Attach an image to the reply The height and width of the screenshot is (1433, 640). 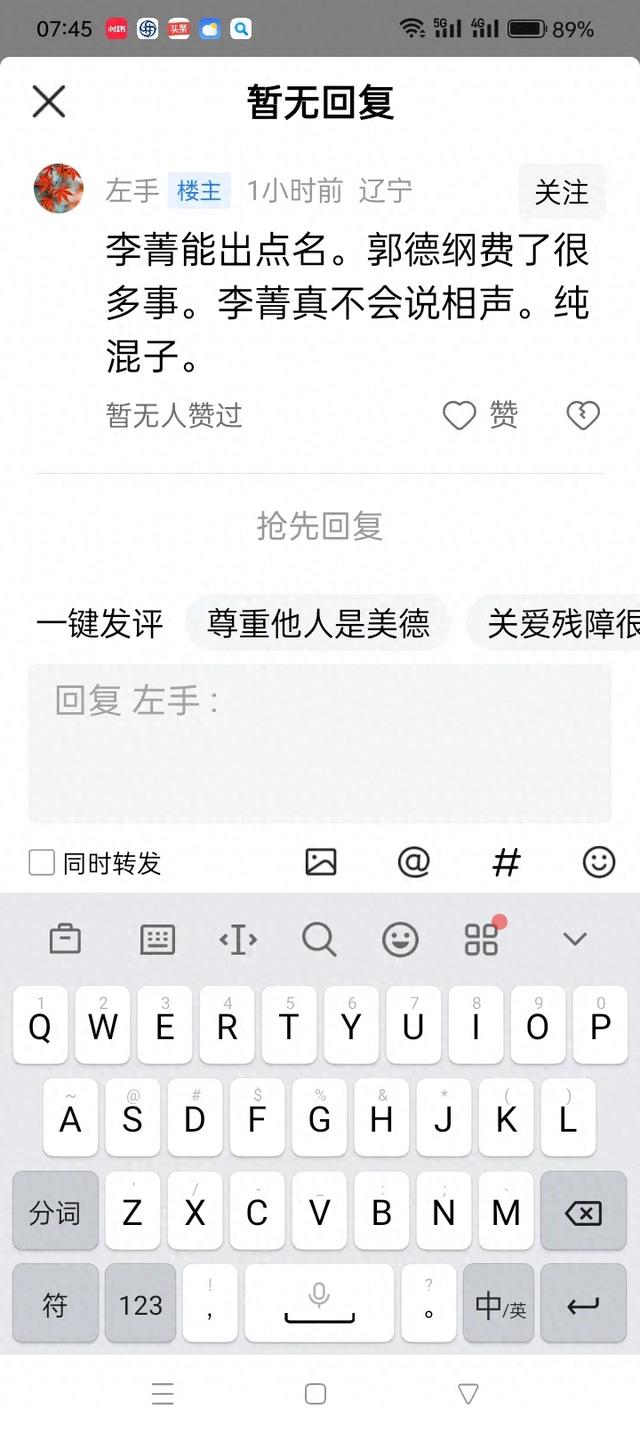(x=320, y=862)
